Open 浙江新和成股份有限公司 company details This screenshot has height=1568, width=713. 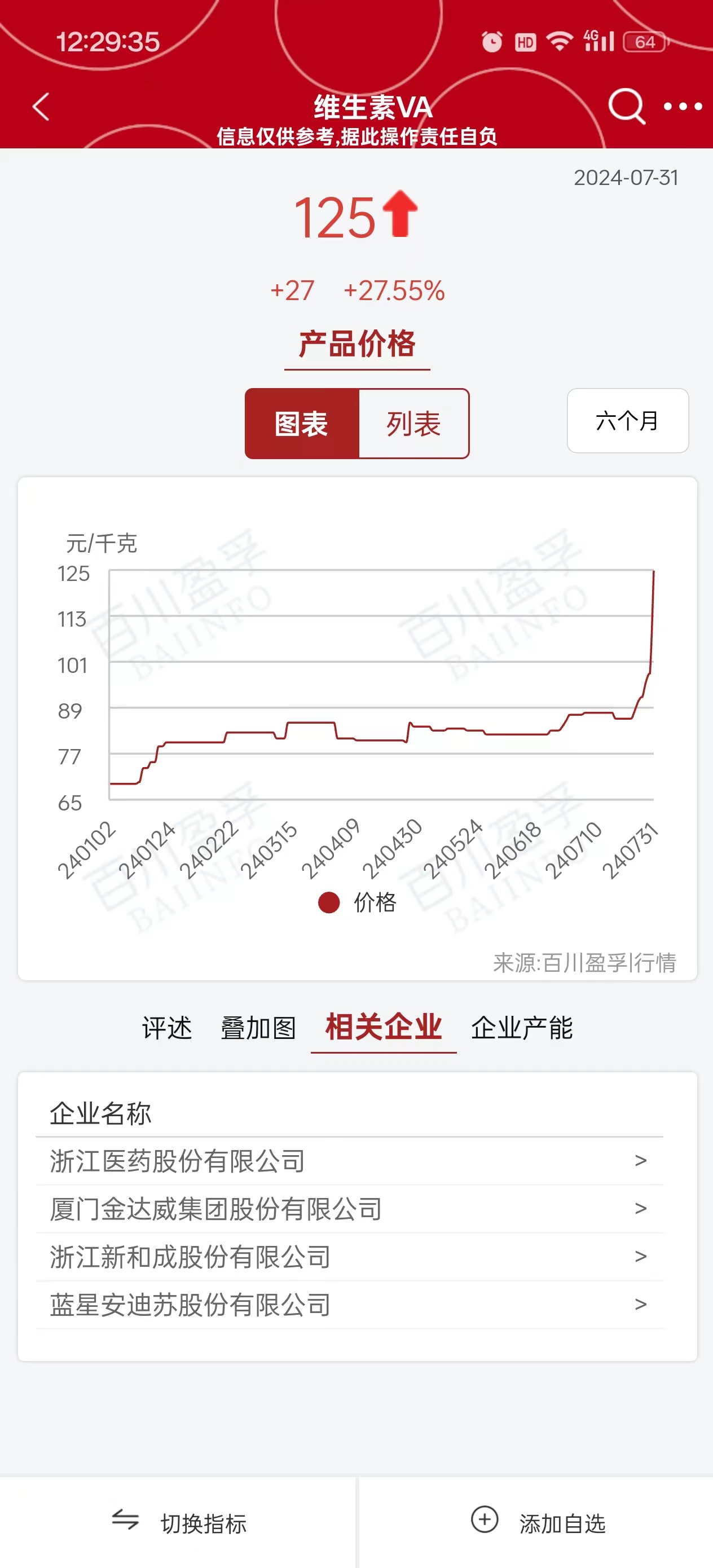(x=350, y=1257)
